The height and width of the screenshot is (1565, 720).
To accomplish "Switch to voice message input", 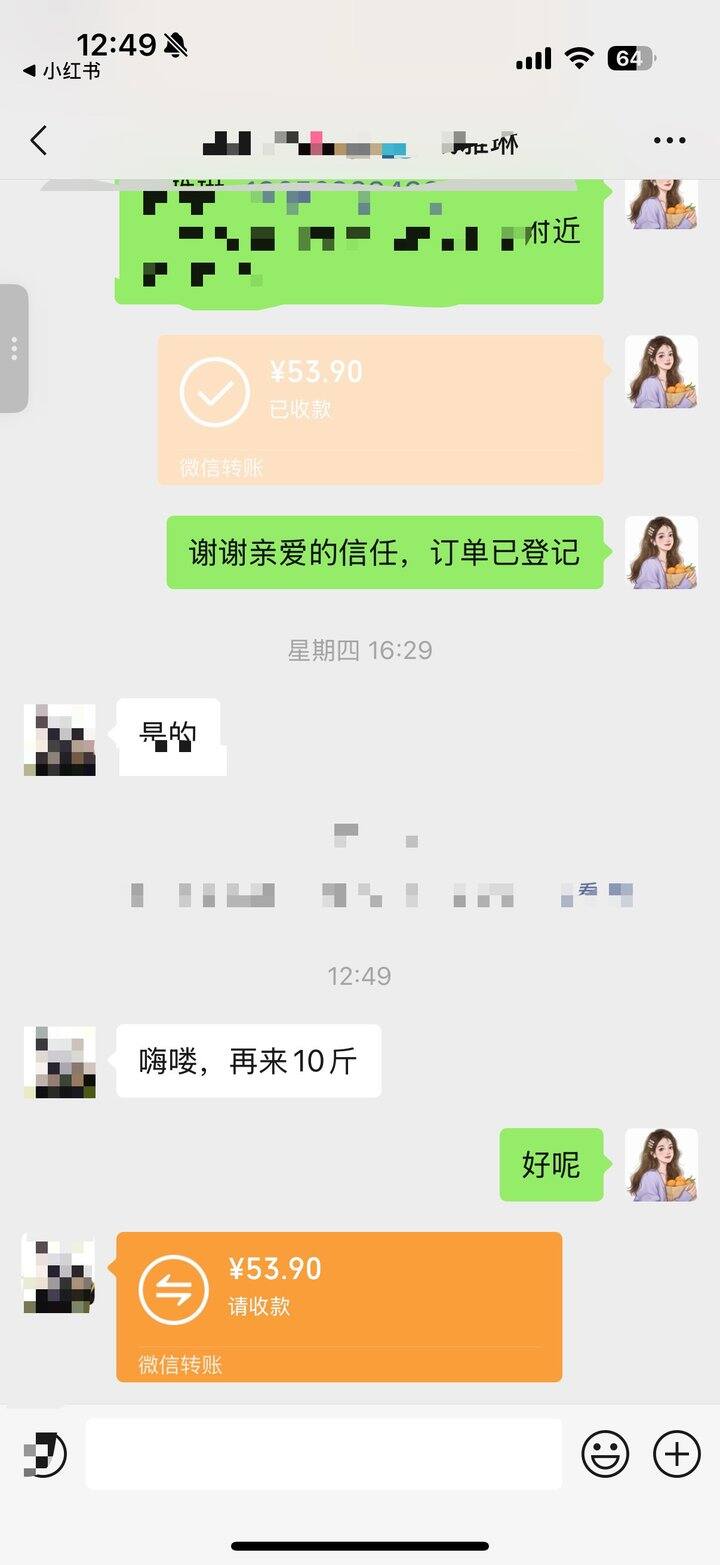I will (44, 1453).
